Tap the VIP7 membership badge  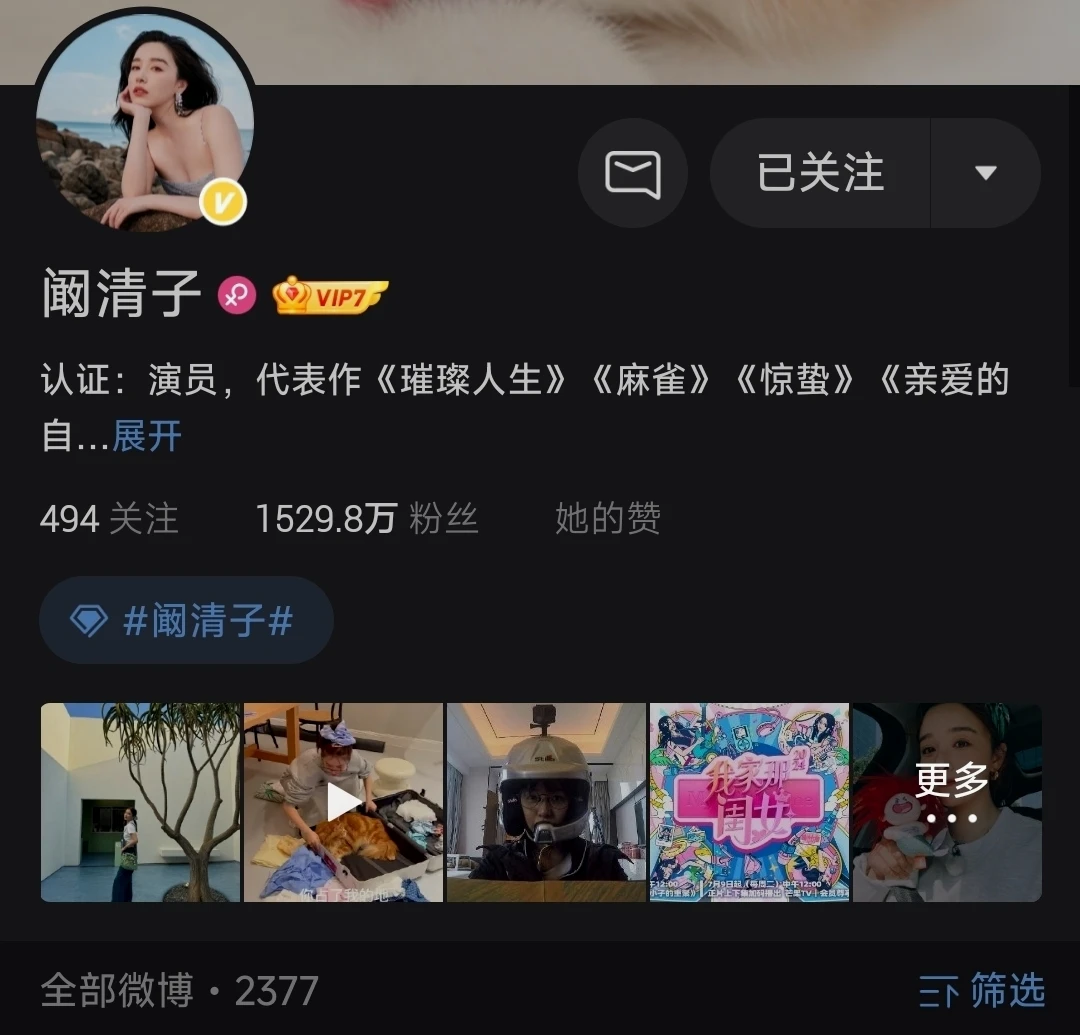(x=330, y=296)
